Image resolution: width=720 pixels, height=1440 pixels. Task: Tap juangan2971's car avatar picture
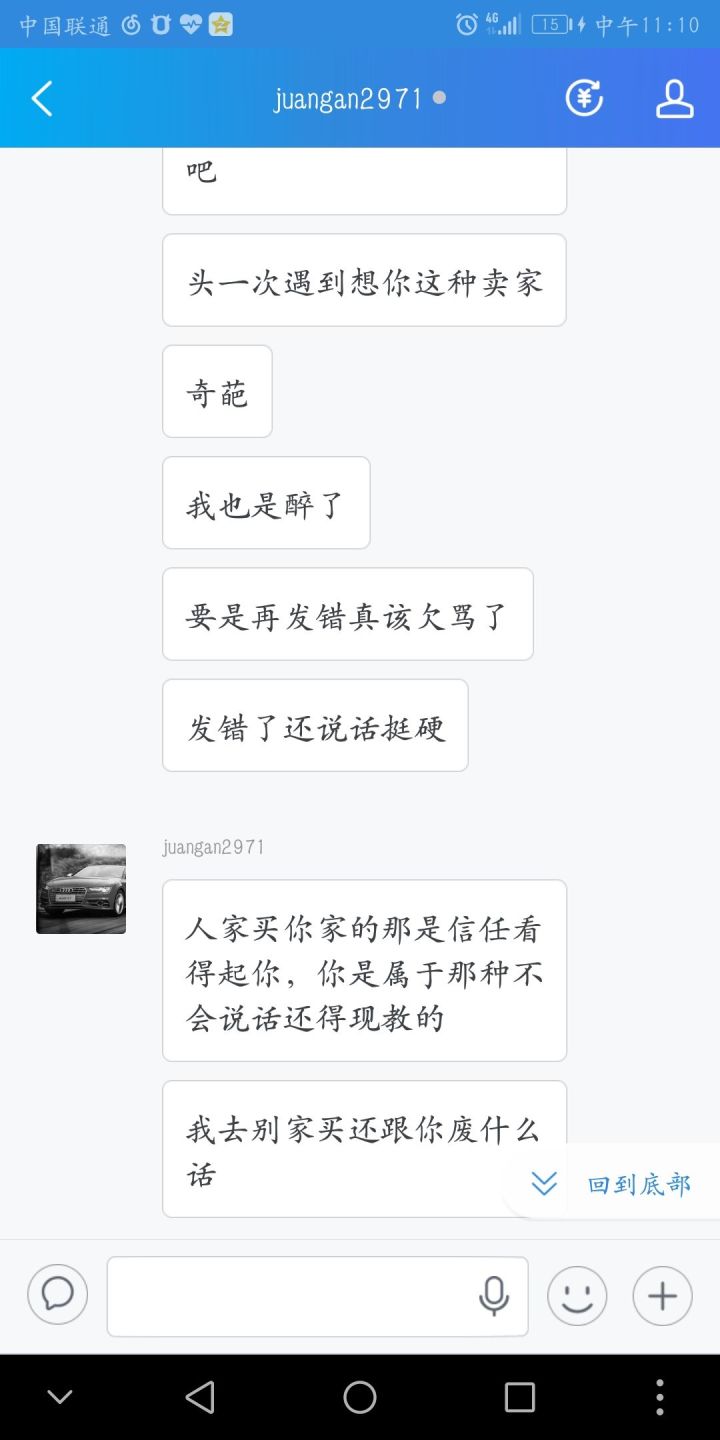(81, 889)
